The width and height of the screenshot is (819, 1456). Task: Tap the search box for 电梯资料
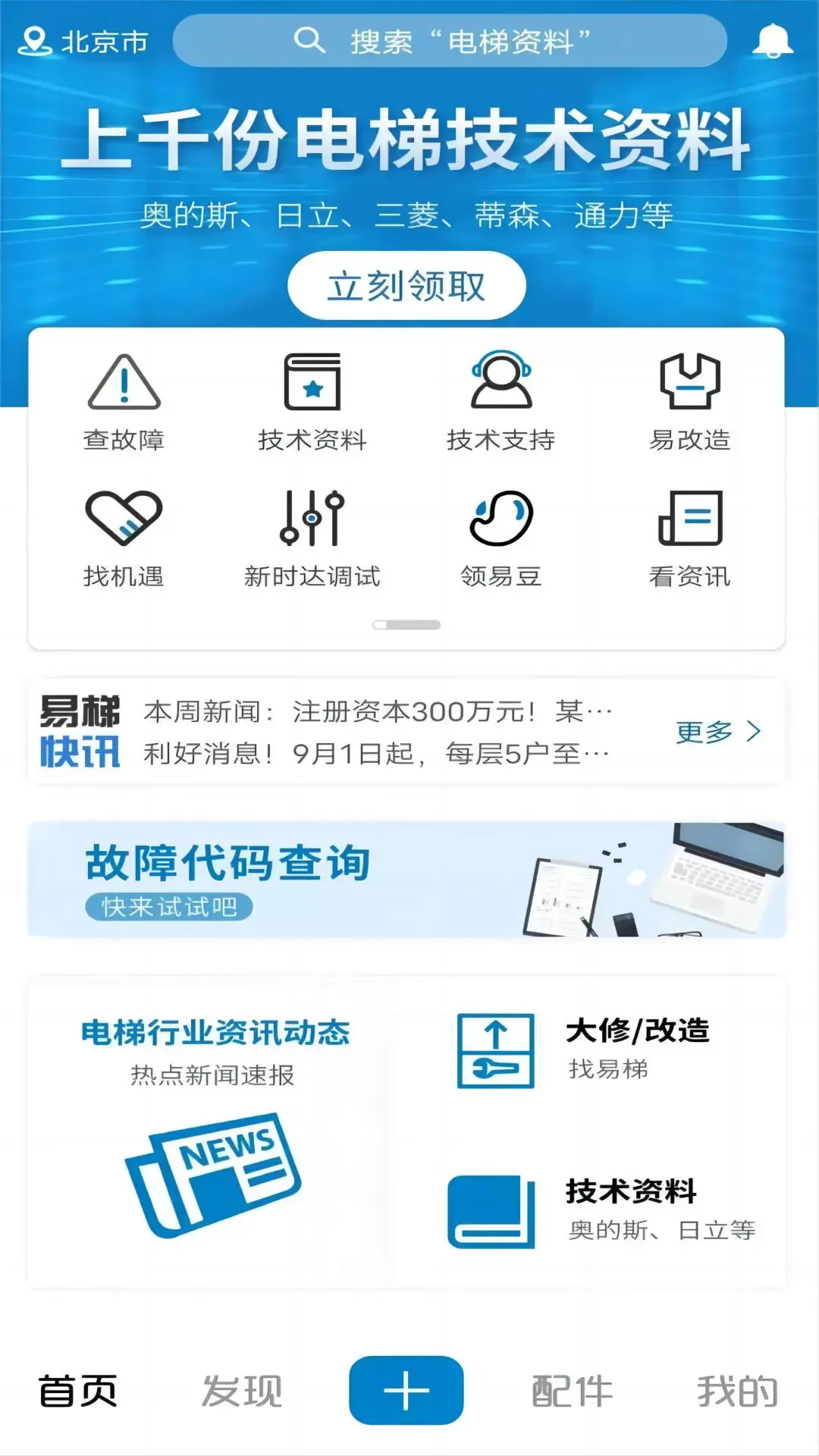coord(450,41)
